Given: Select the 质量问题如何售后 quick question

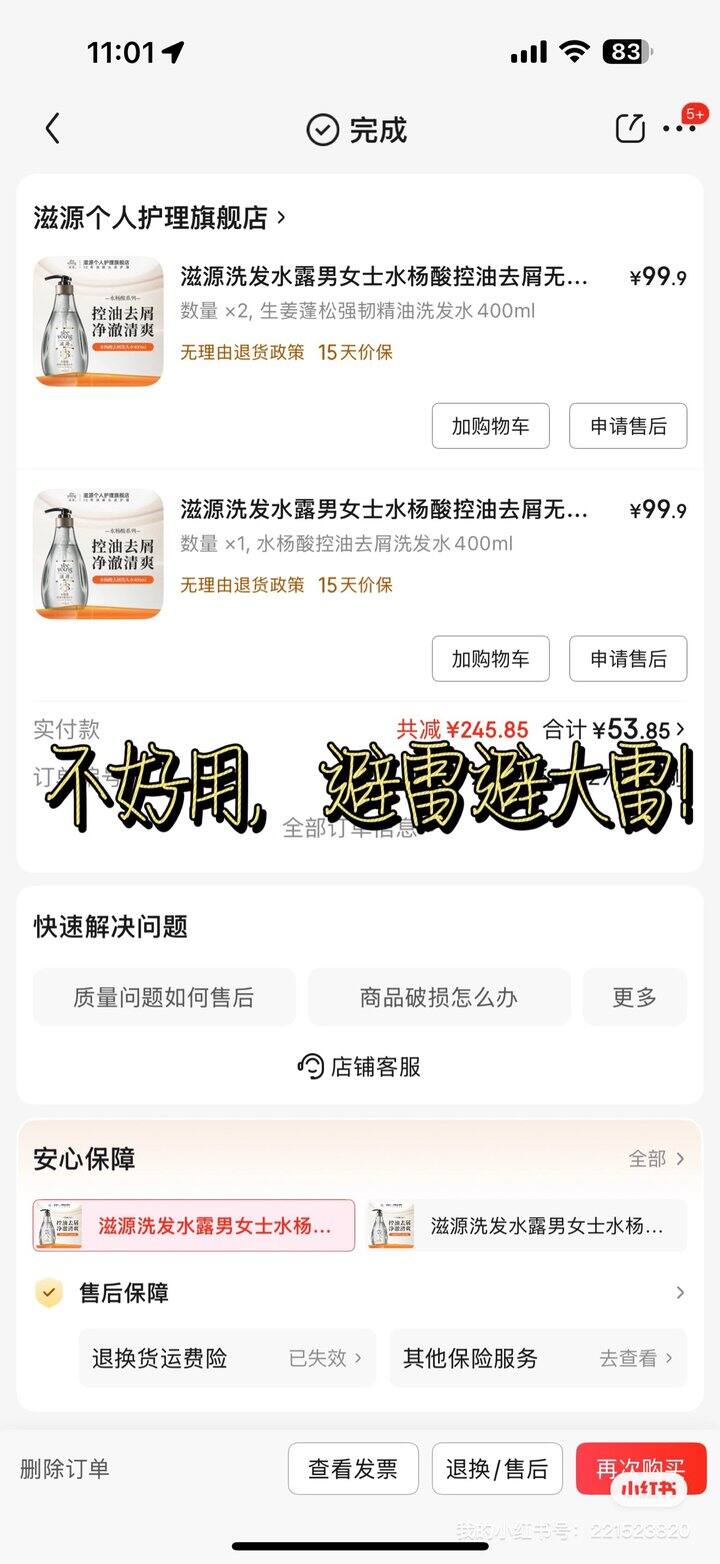Looking at the screenshot, I should [x=164, y=997].
